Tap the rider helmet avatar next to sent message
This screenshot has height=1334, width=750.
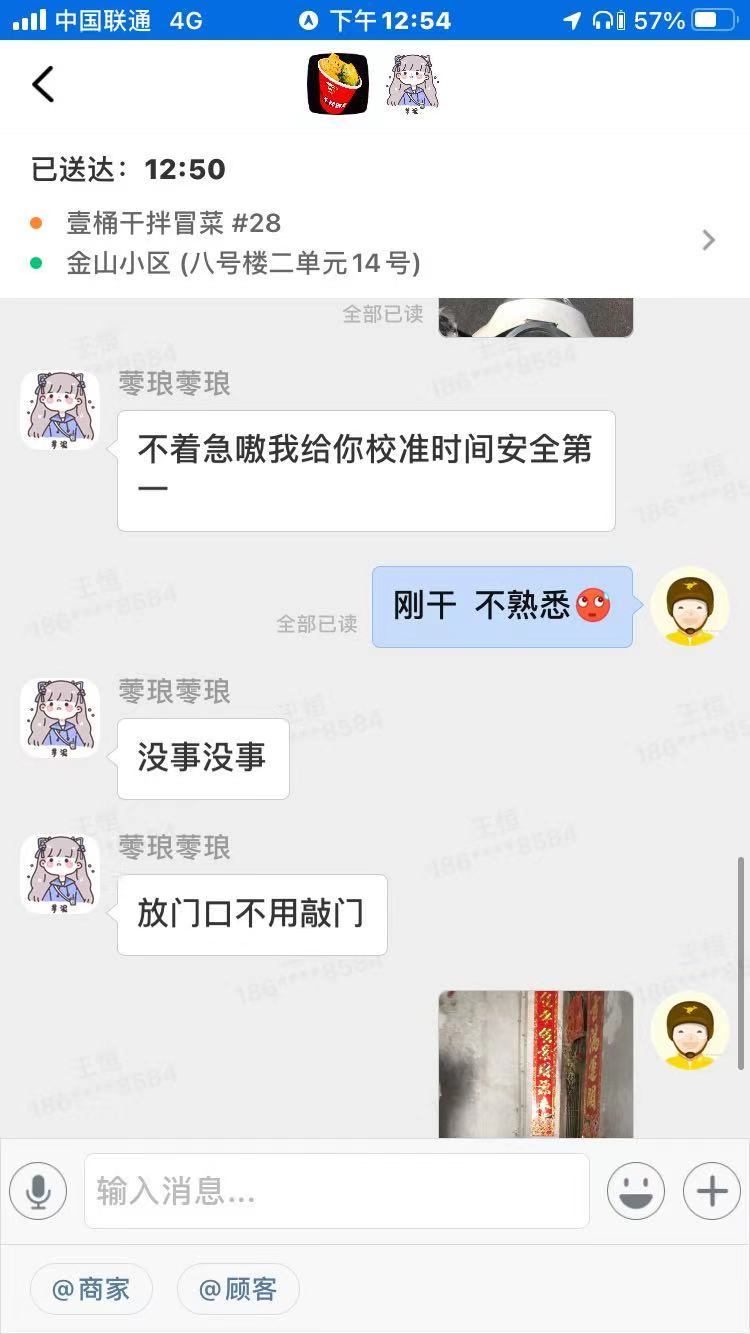690,606
